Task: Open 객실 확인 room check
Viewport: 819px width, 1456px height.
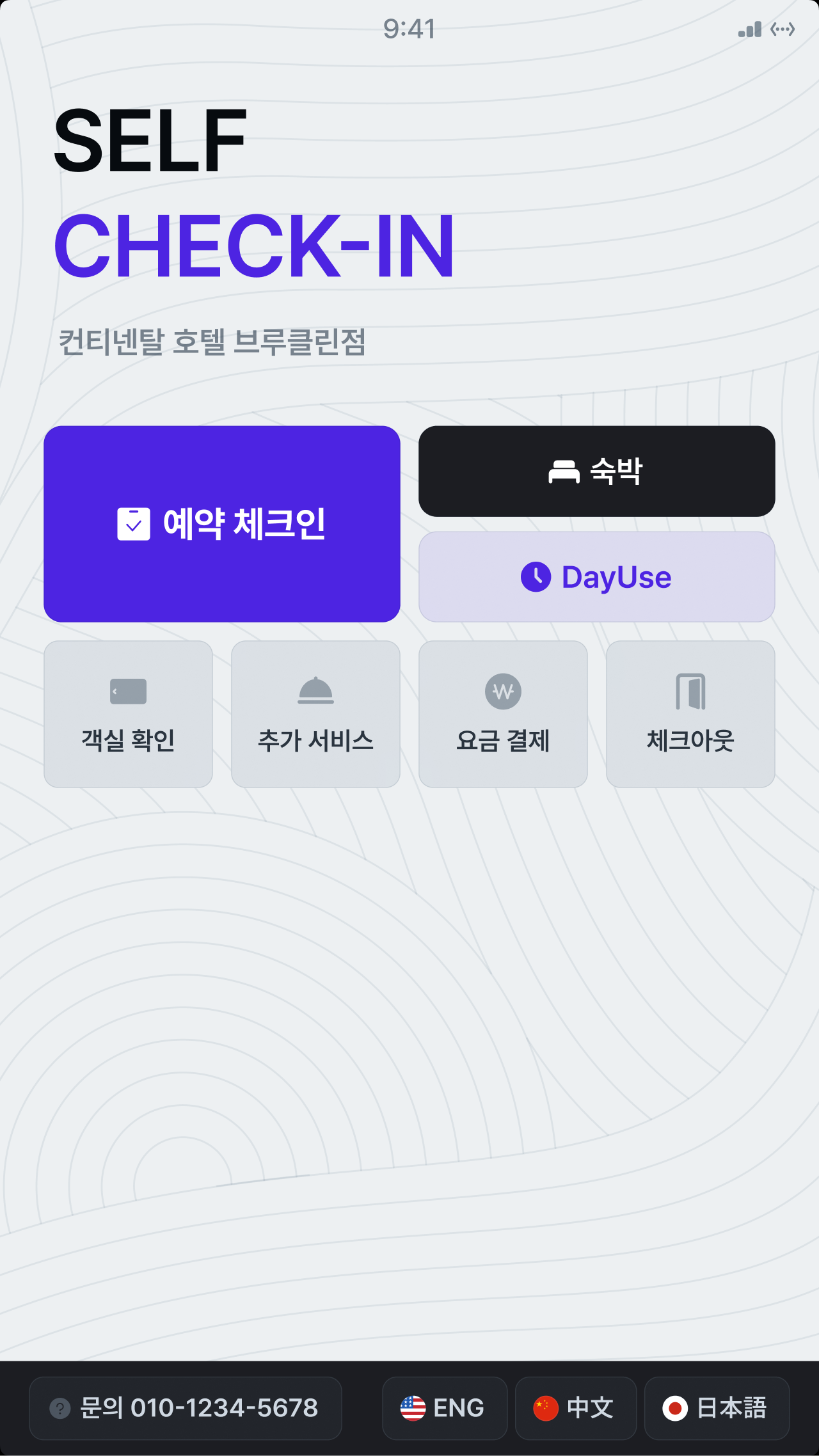Action: coord(128,714)
